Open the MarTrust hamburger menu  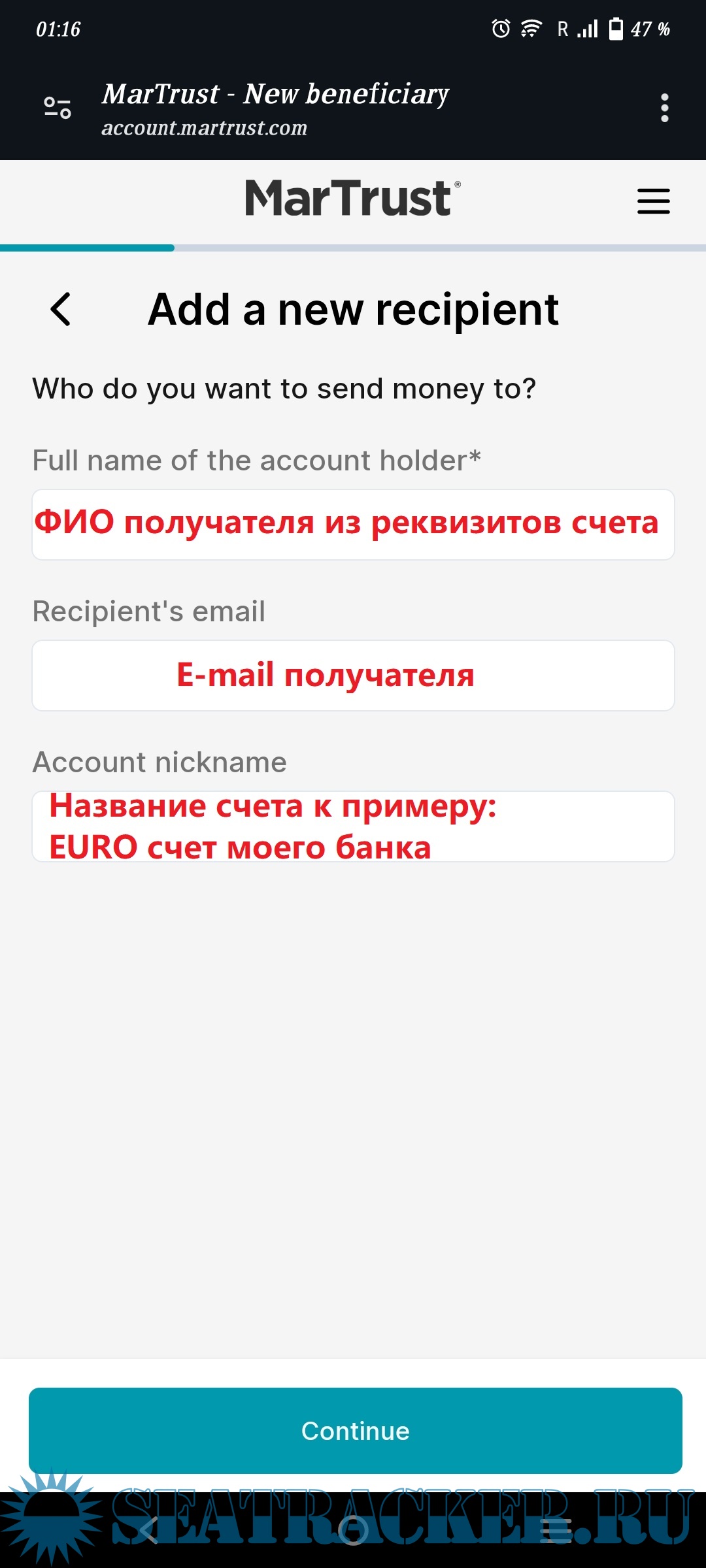pos(653,201)
